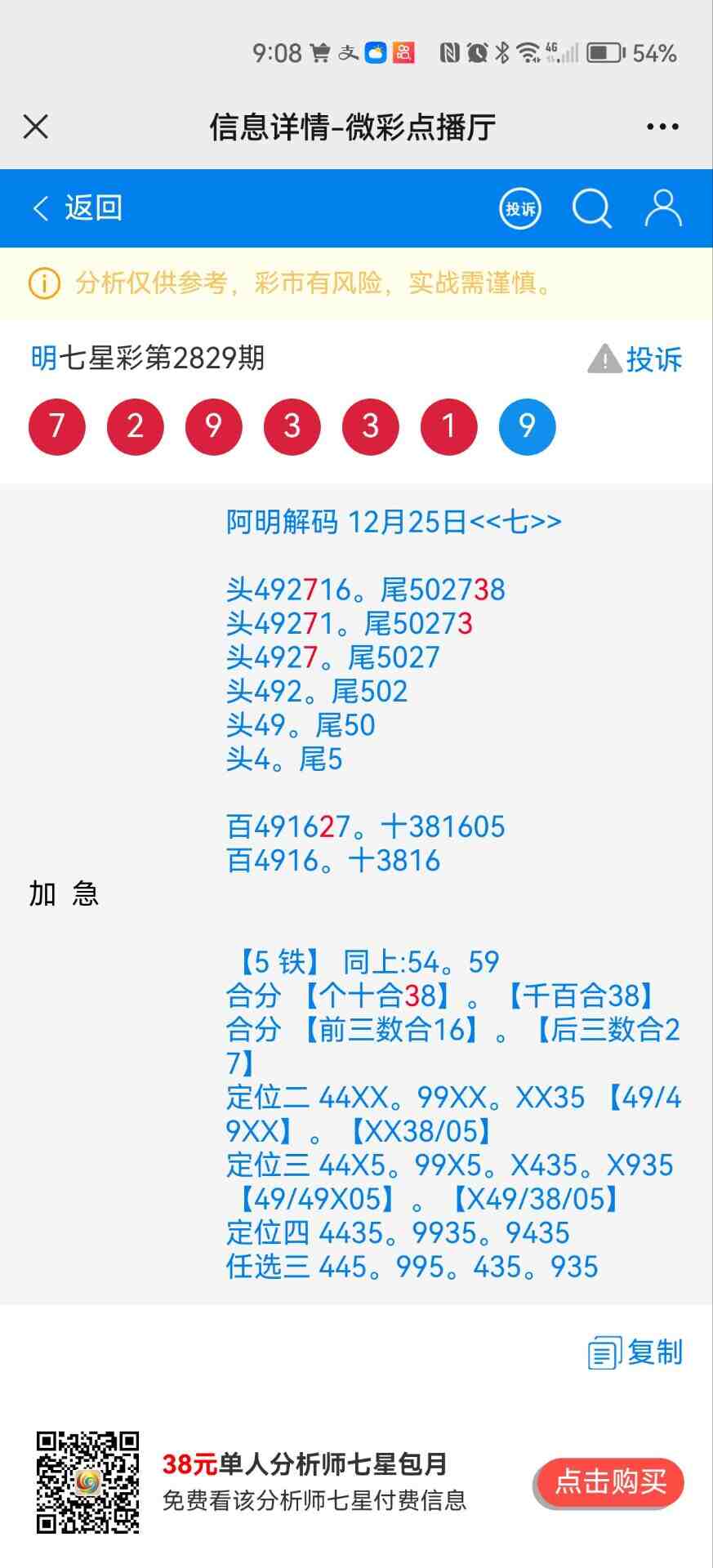This screenshot has width=713, height=1568.
Task: Open the three-dot overflow menu
Action: pos(662,127)
